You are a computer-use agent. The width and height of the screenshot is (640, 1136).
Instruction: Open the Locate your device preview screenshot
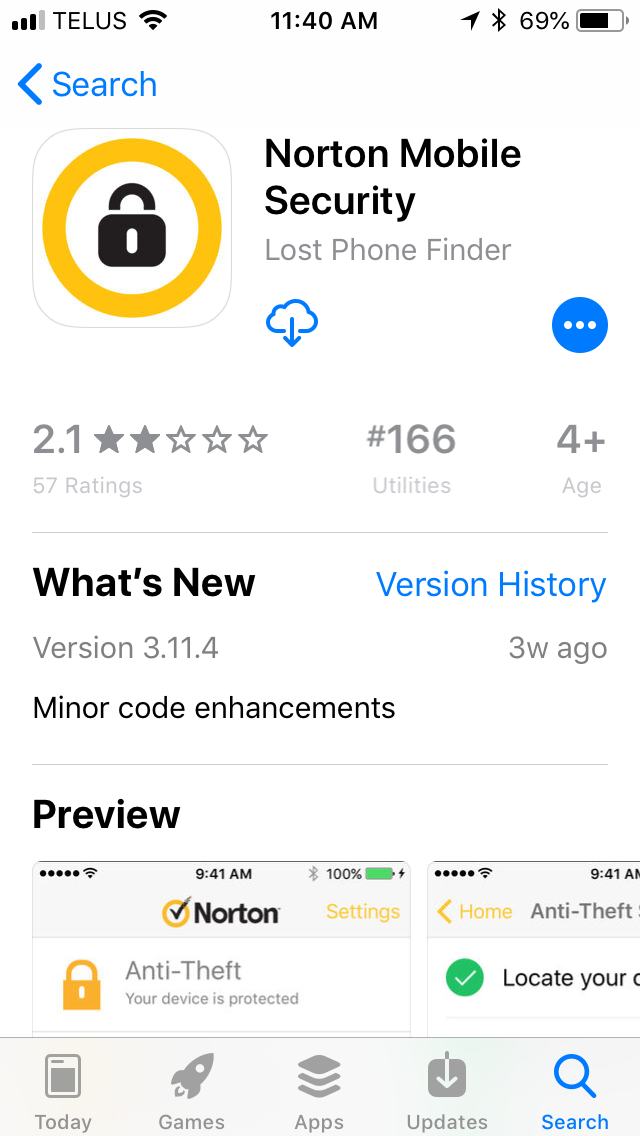(x=534, y=948)
